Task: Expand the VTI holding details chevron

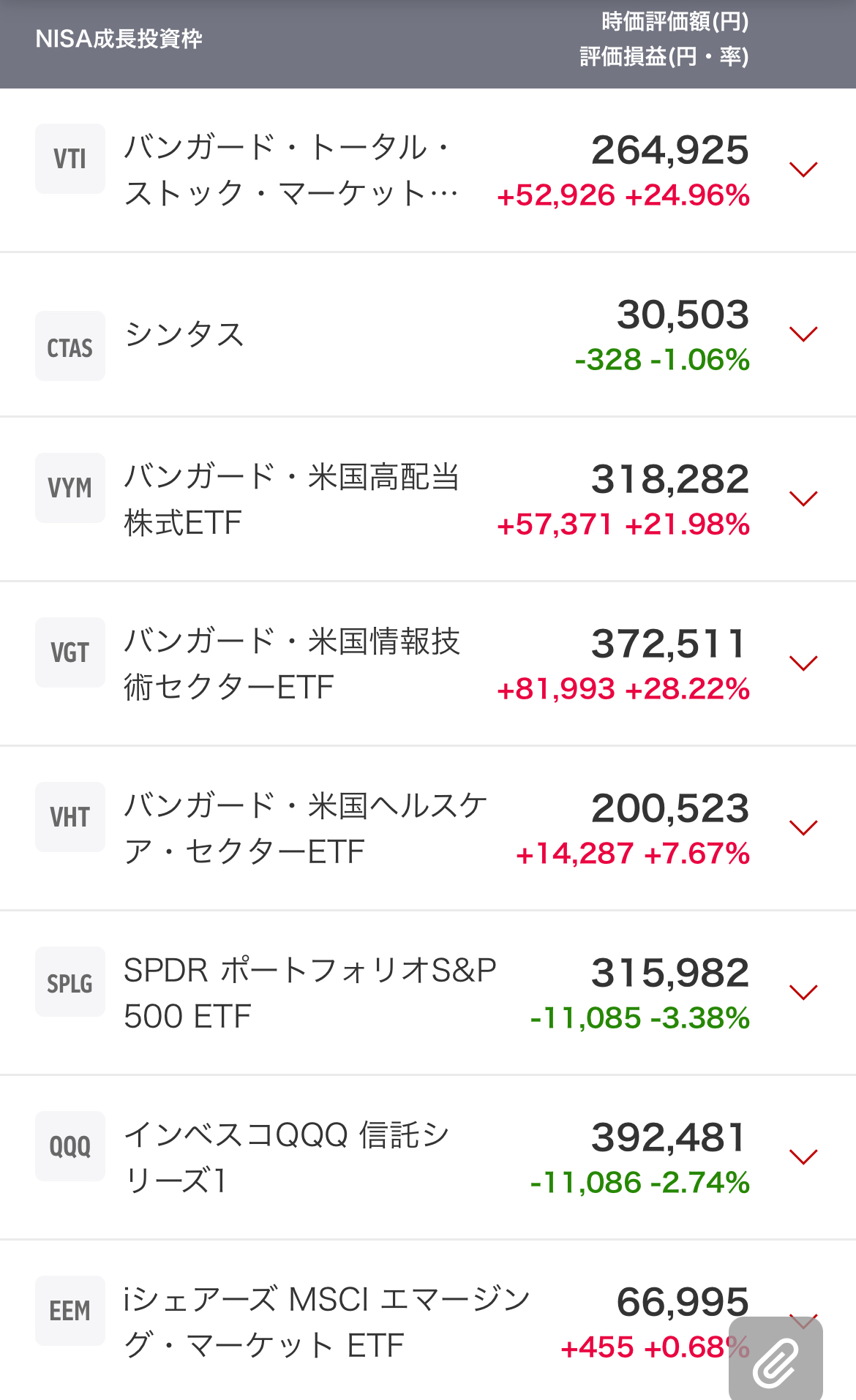Action: pos(803,170)
